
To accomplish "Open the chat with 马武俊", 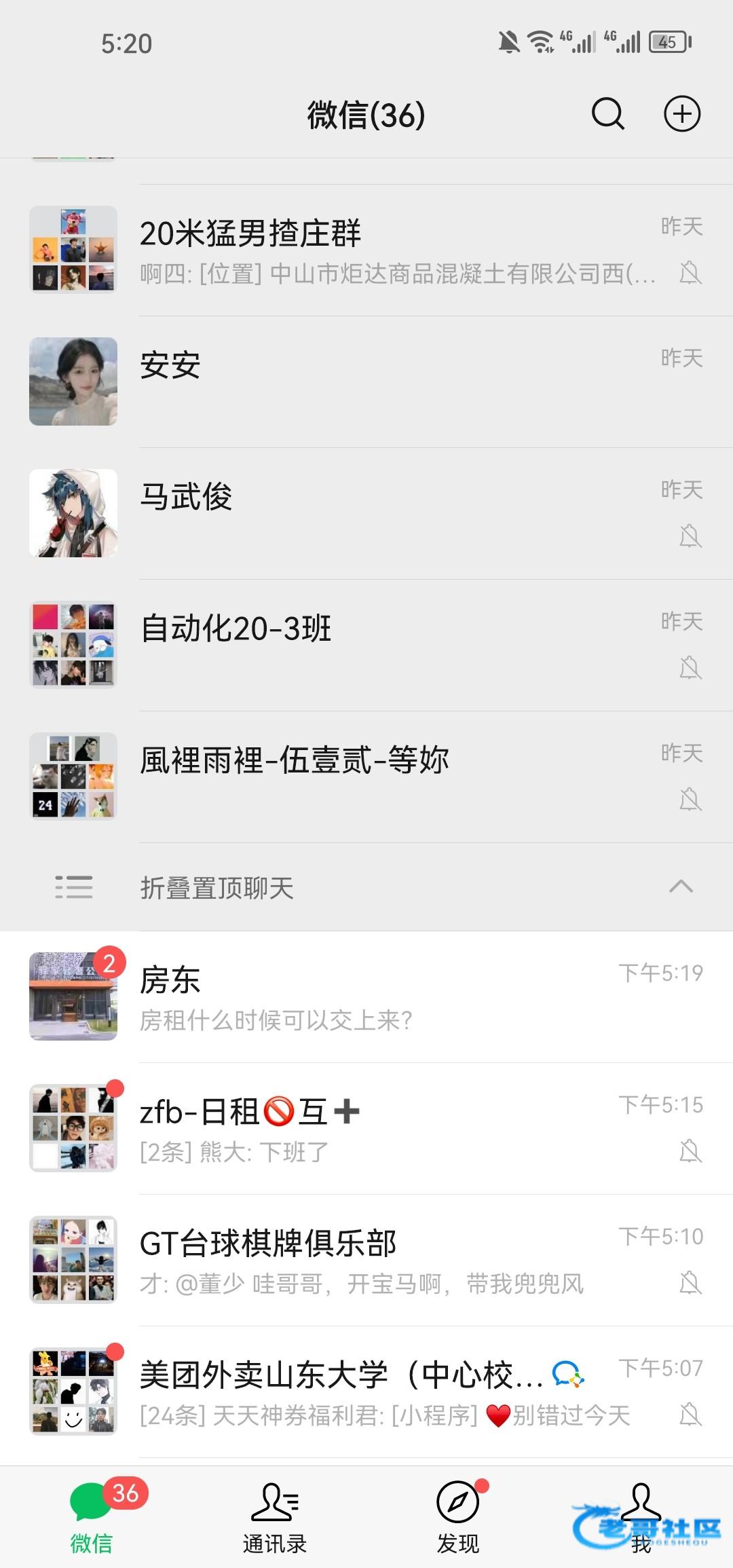I will coord(366,513).
